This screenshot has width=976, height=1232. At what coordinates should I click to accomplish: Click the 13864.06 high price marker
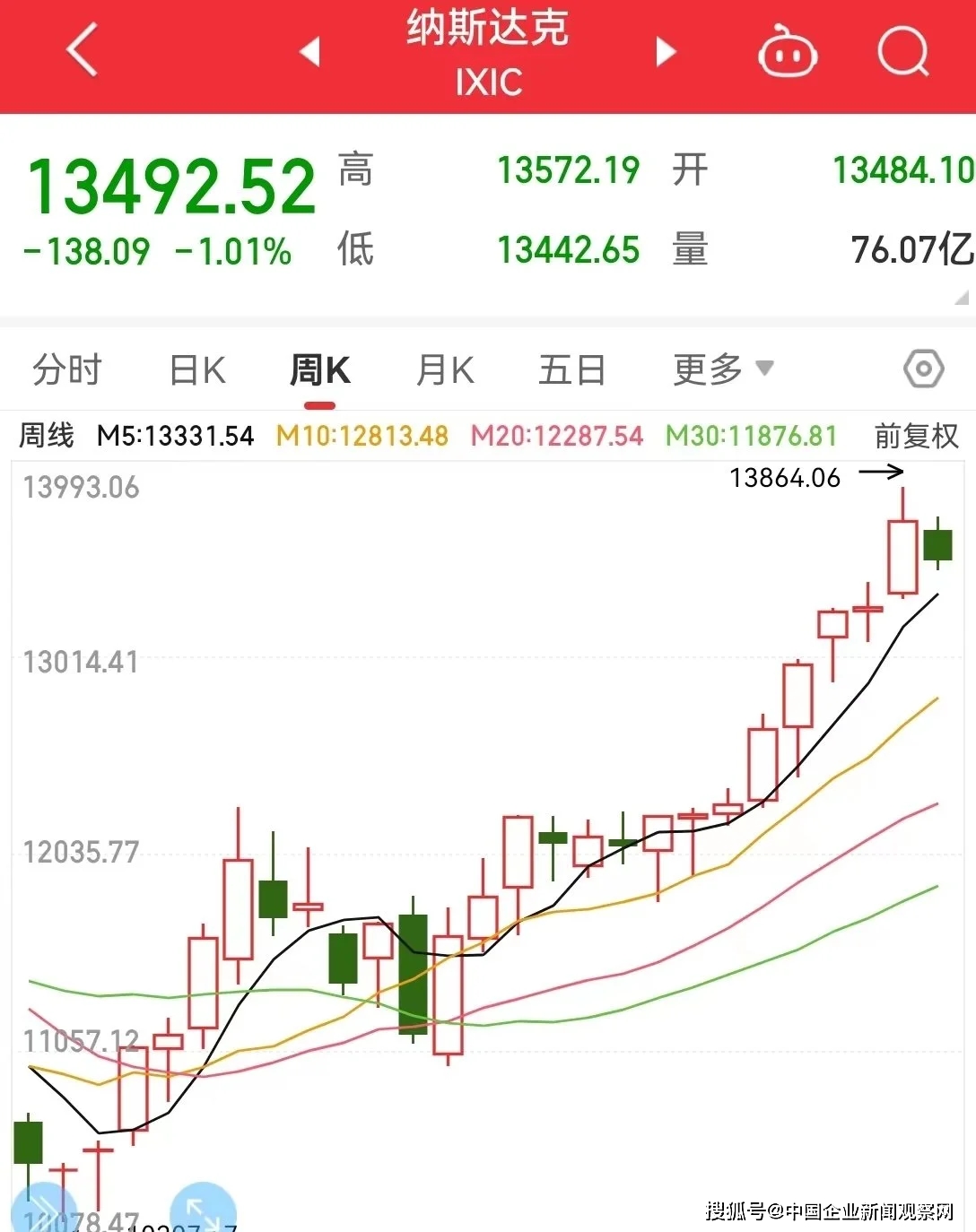click(785, 478)
